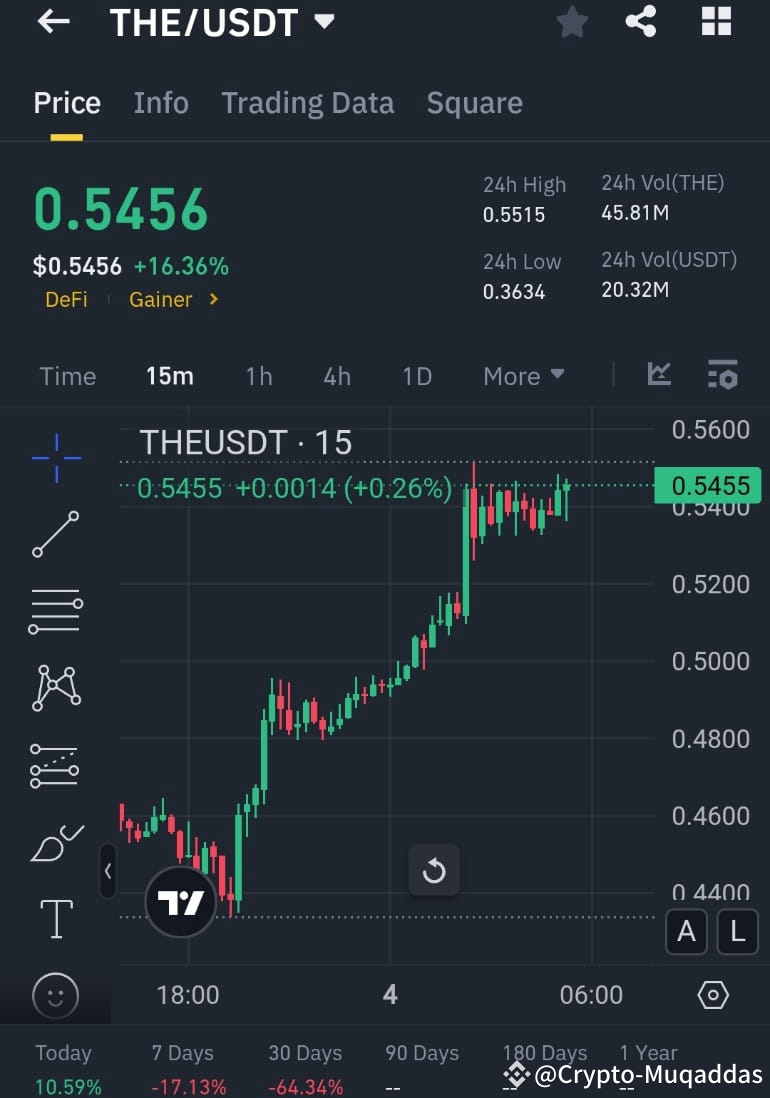This screenshot has width=770, height=1098.
Task: Select the text annotation tool
Action: (55, 918)
